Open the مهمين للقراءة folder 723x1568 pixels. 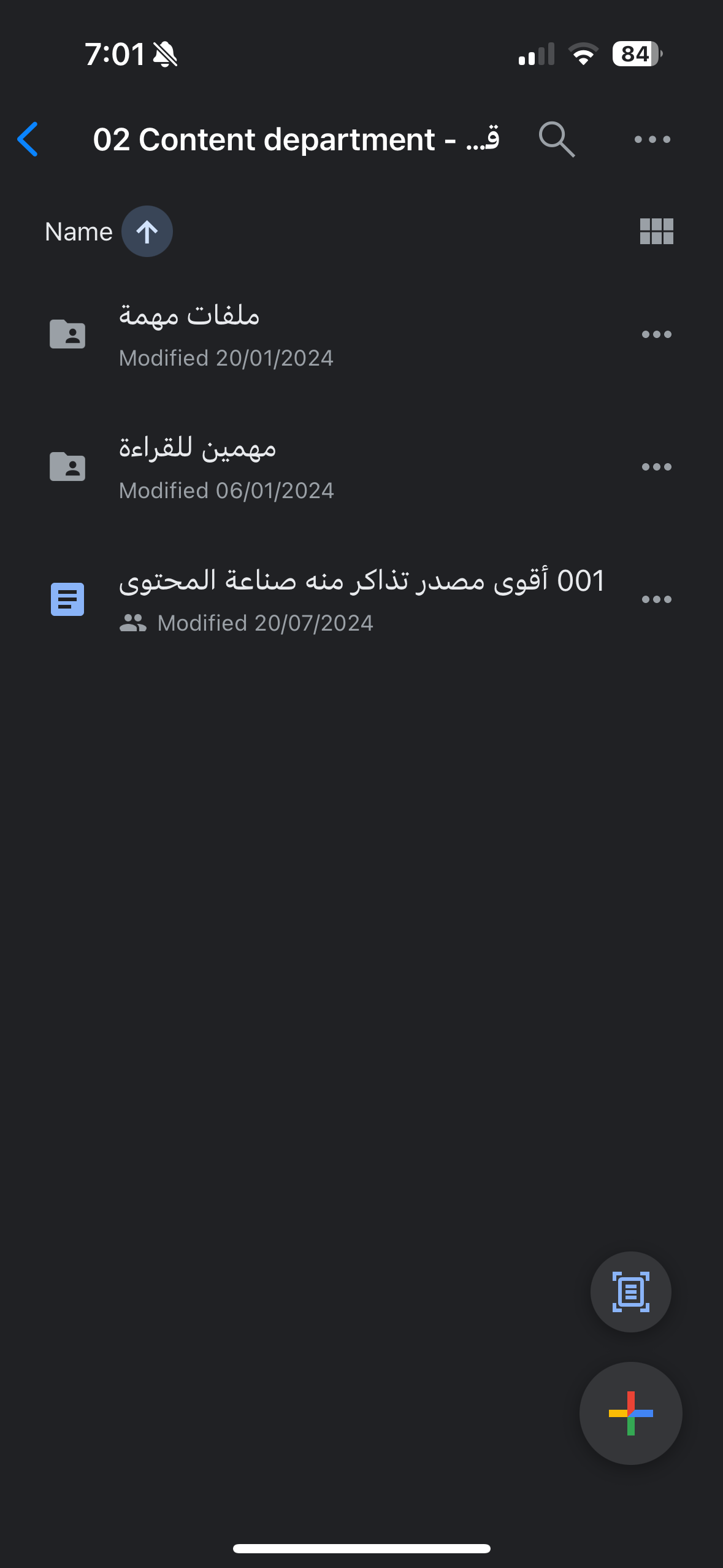[245, 467]
